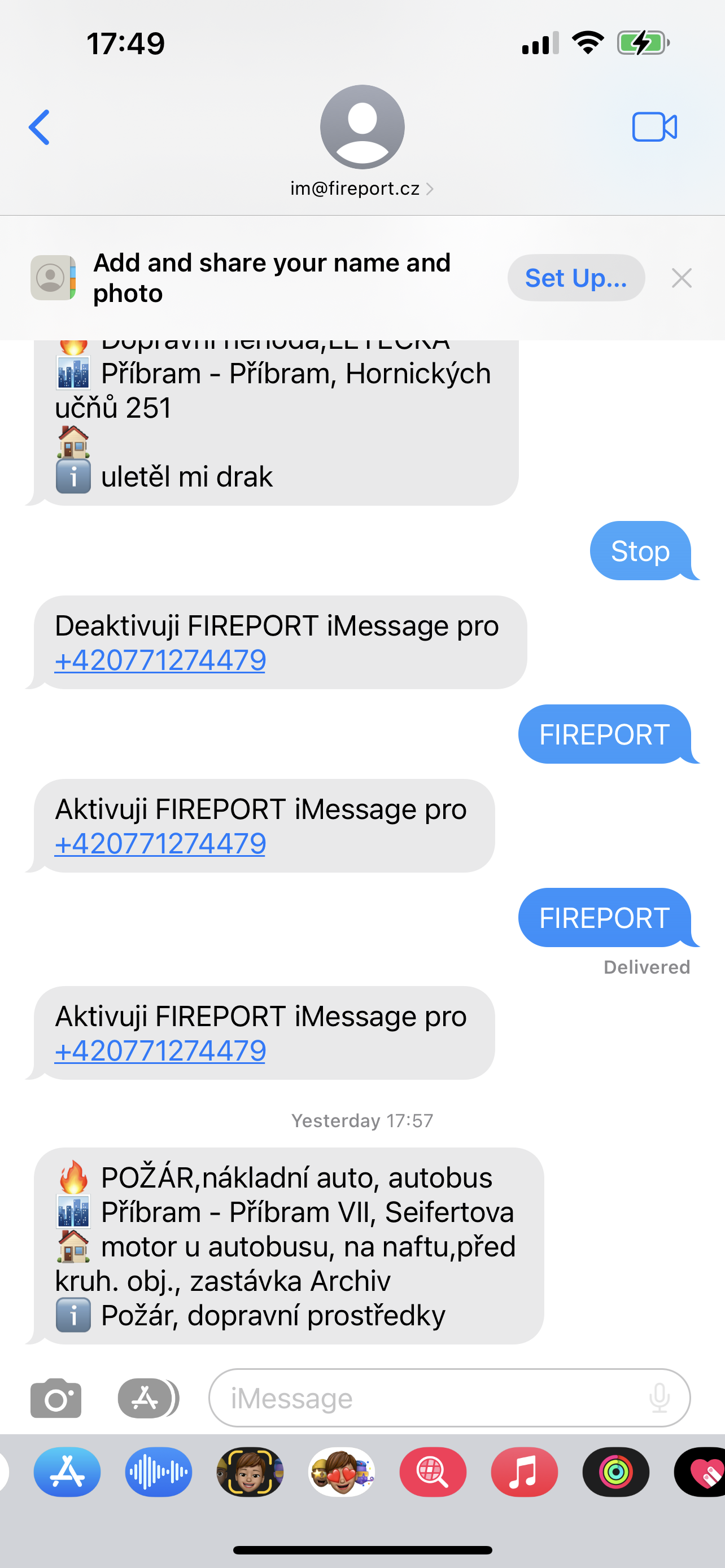
Task: Toggle the iMessage apps drawer button
Action: 147,1398
